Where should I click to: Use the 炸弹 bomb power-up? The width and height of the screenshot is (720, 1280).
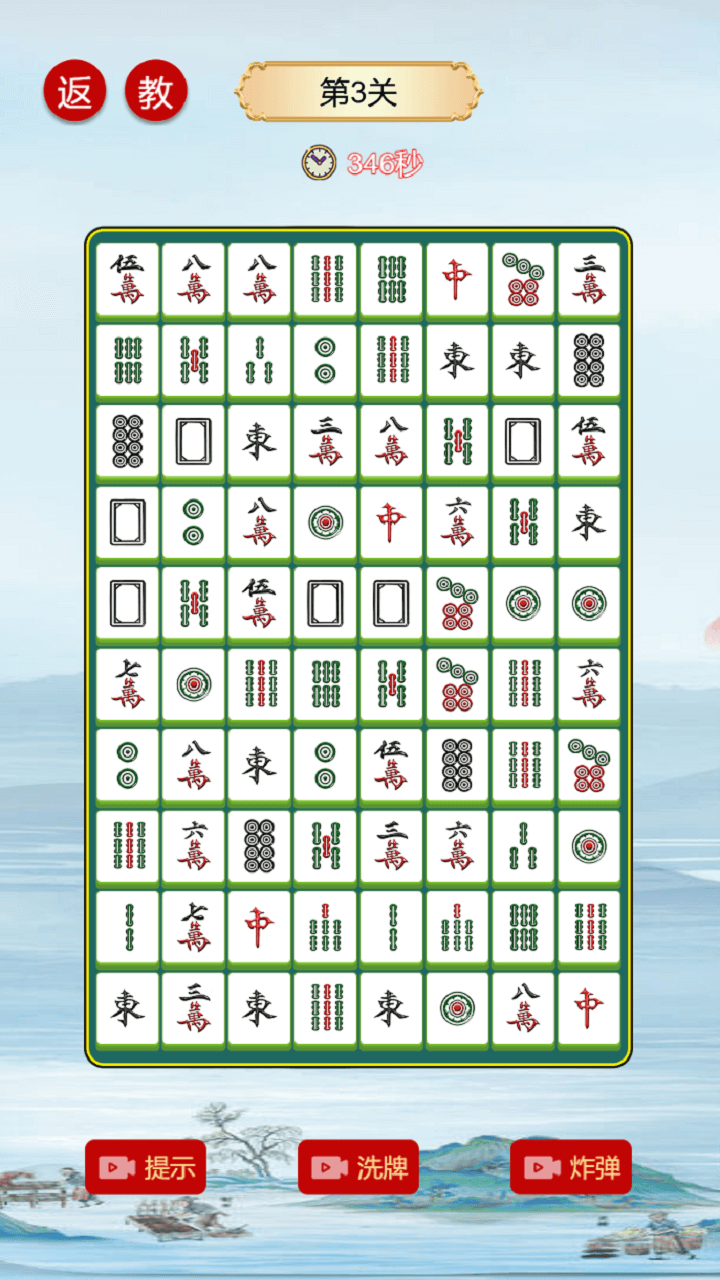[x=571, y=1167]
